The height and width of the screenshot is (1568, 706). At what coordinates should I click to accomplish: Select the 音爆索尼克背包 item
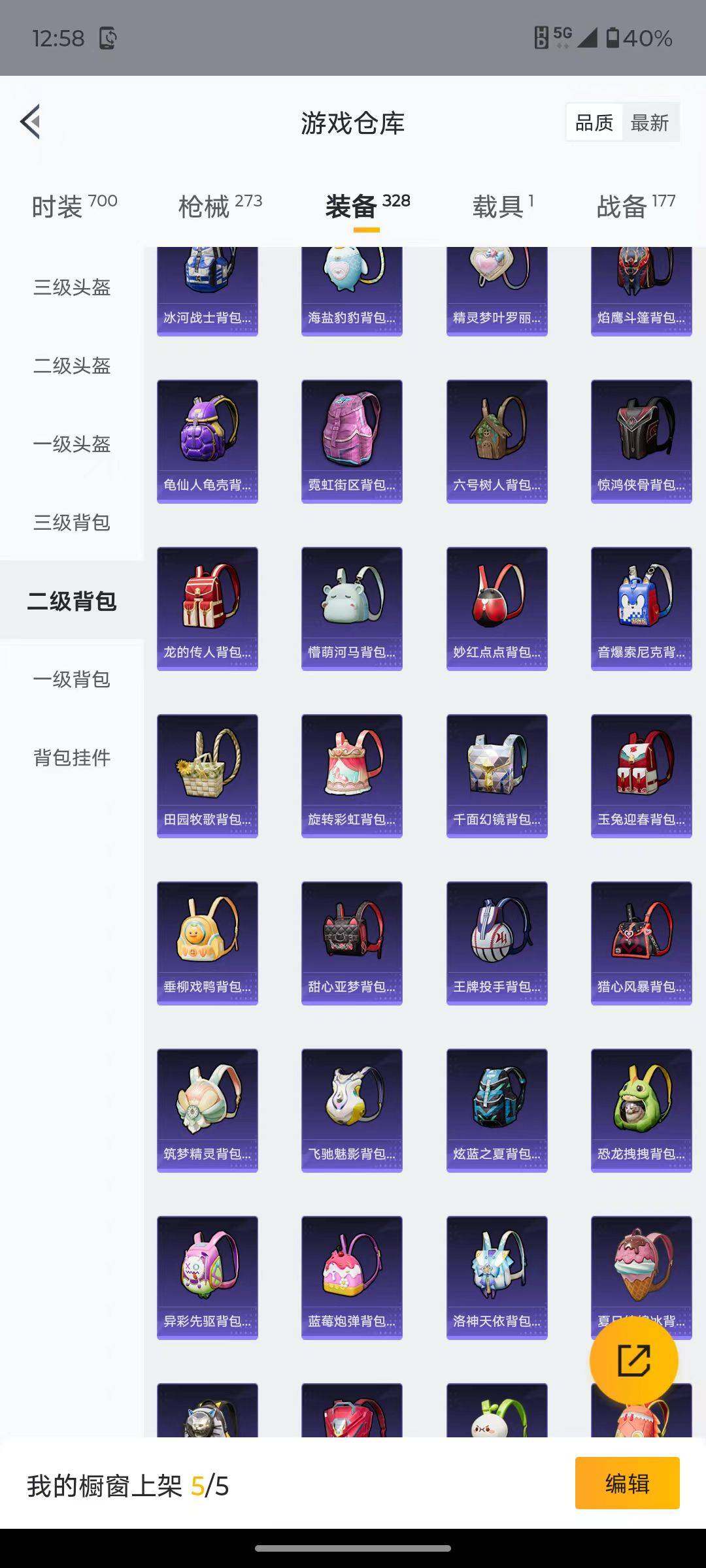click(641, 606)
